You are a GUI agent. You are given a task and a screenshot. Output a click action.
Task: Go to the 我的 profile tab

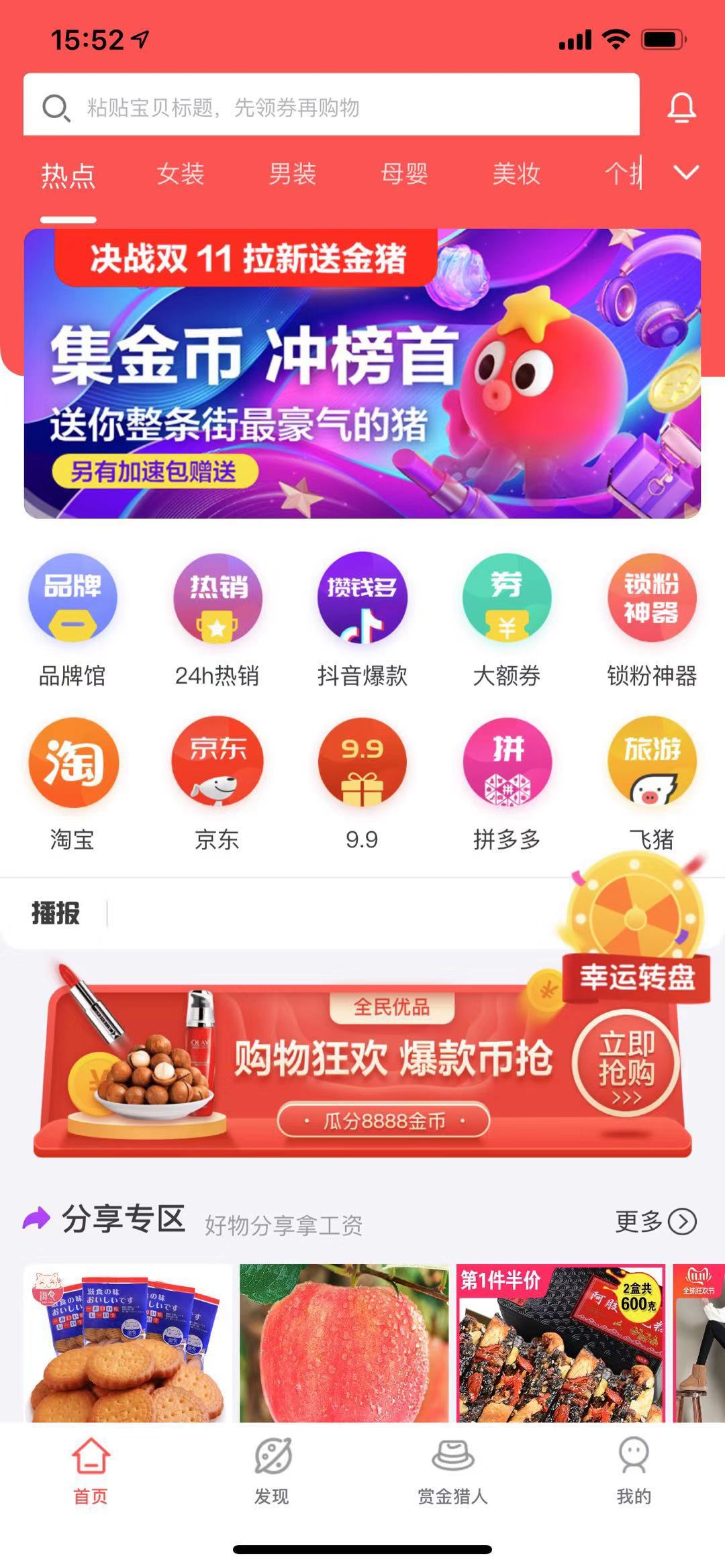(x=634, y=1471)
